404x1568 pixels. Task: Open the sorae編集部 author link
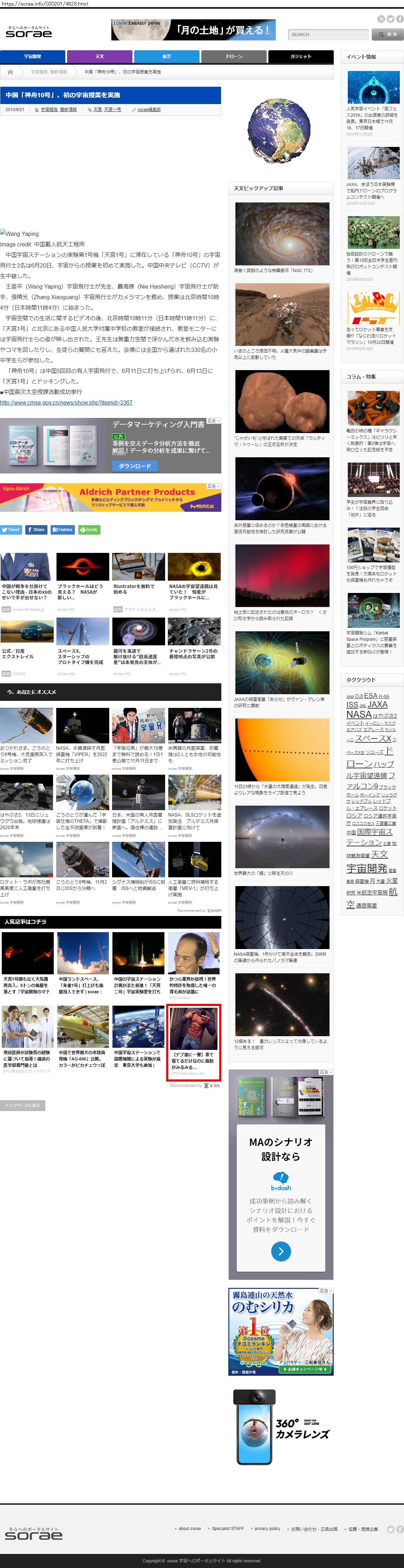pos(149,110)
